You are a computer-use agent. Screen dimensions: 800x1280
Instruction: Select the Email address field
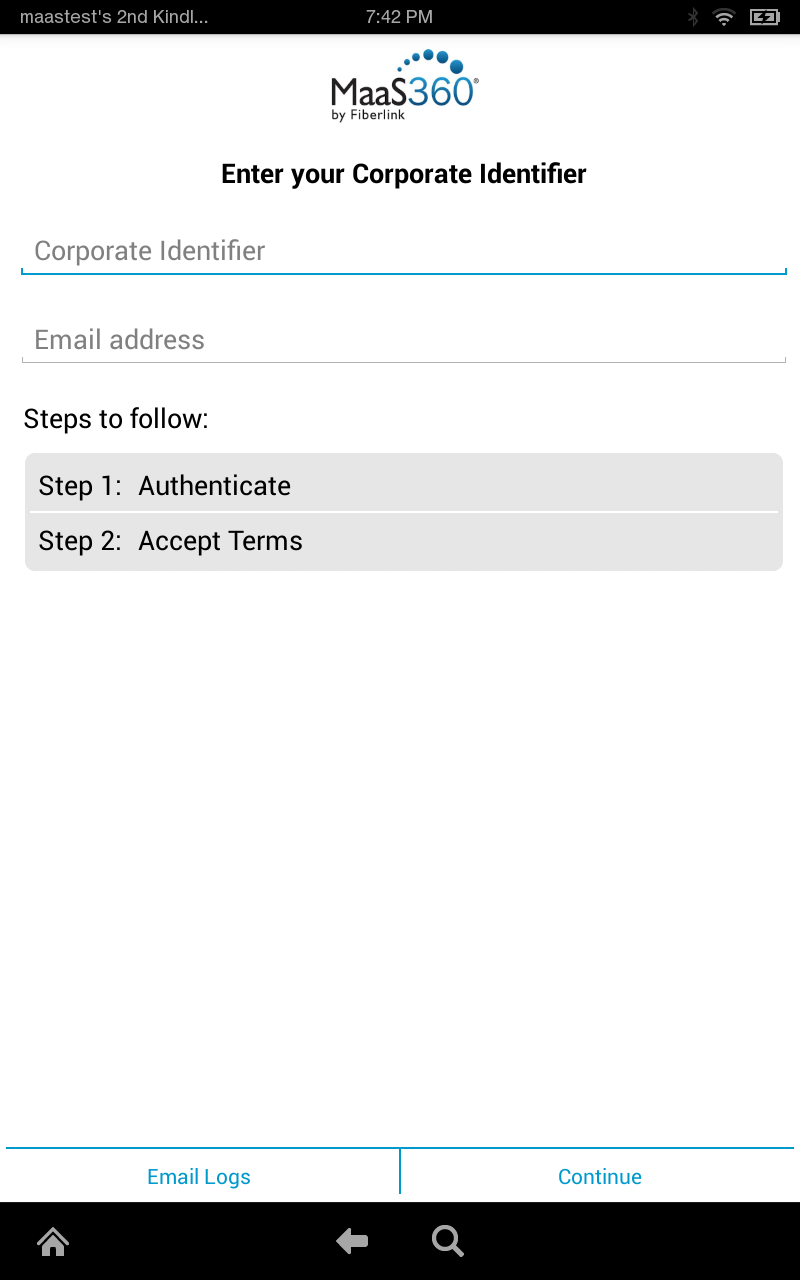click(x=402, y=339)
